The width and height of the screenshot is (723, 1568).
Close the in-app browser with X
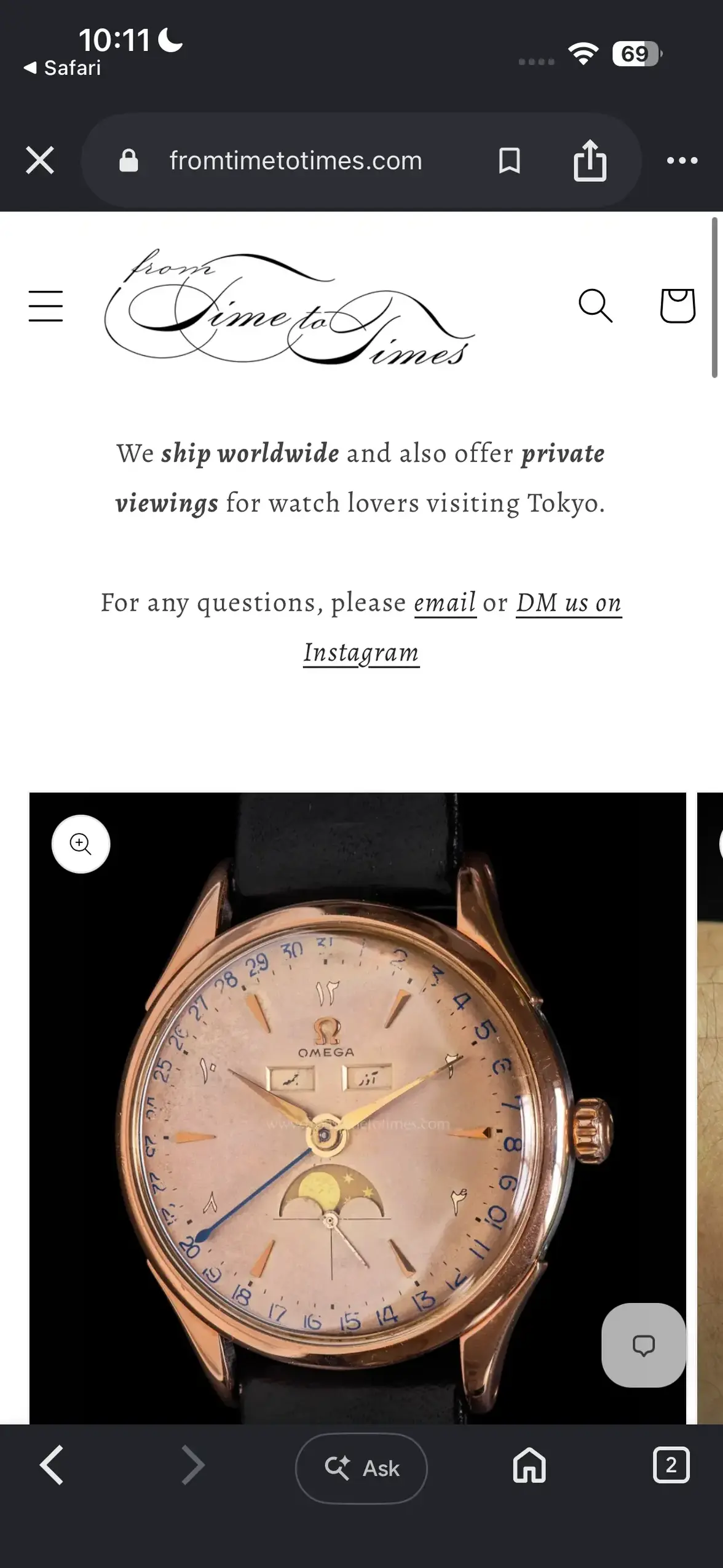pos(40,160)
